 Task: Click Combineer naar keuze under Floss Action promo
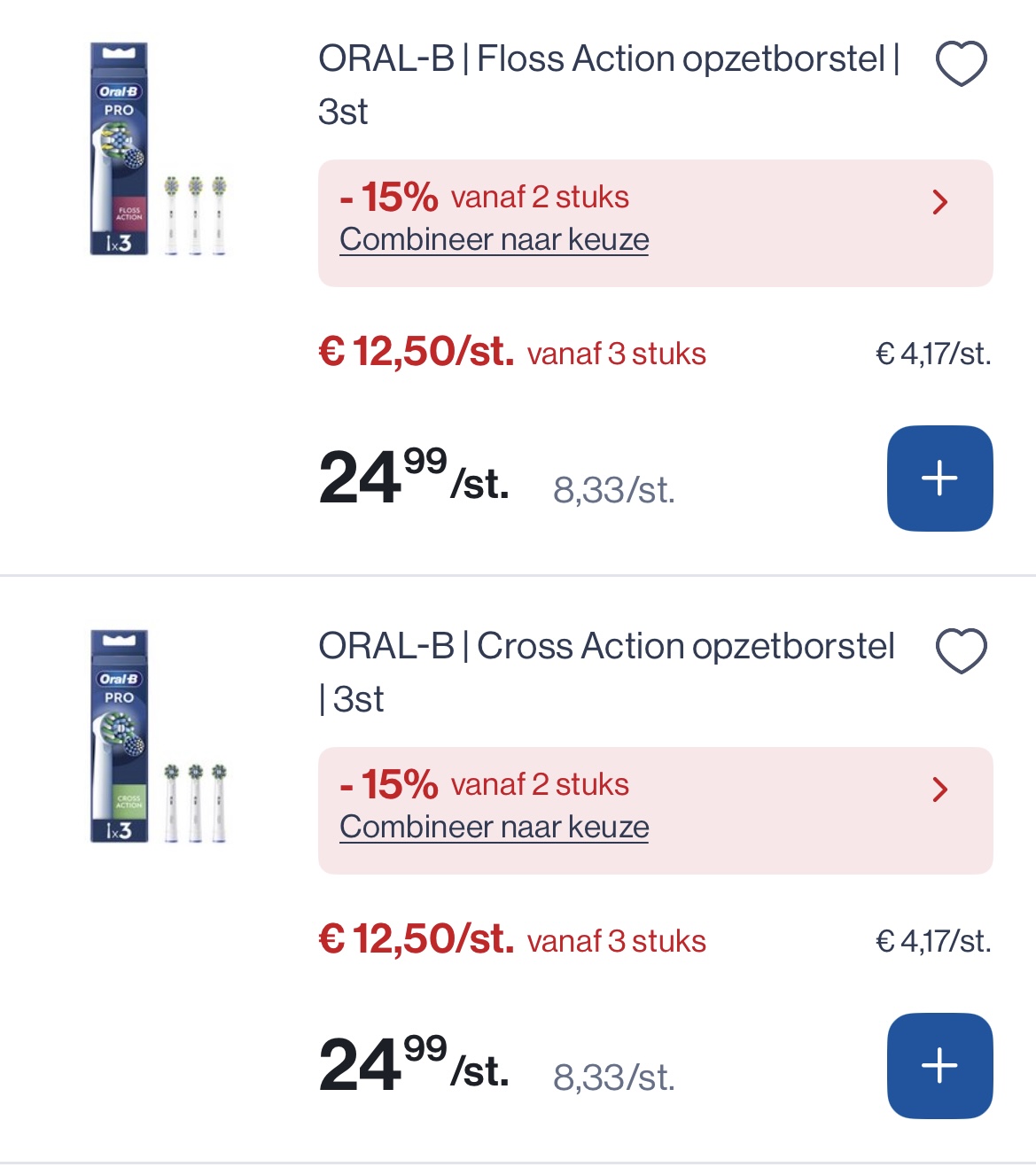point(494,238)
